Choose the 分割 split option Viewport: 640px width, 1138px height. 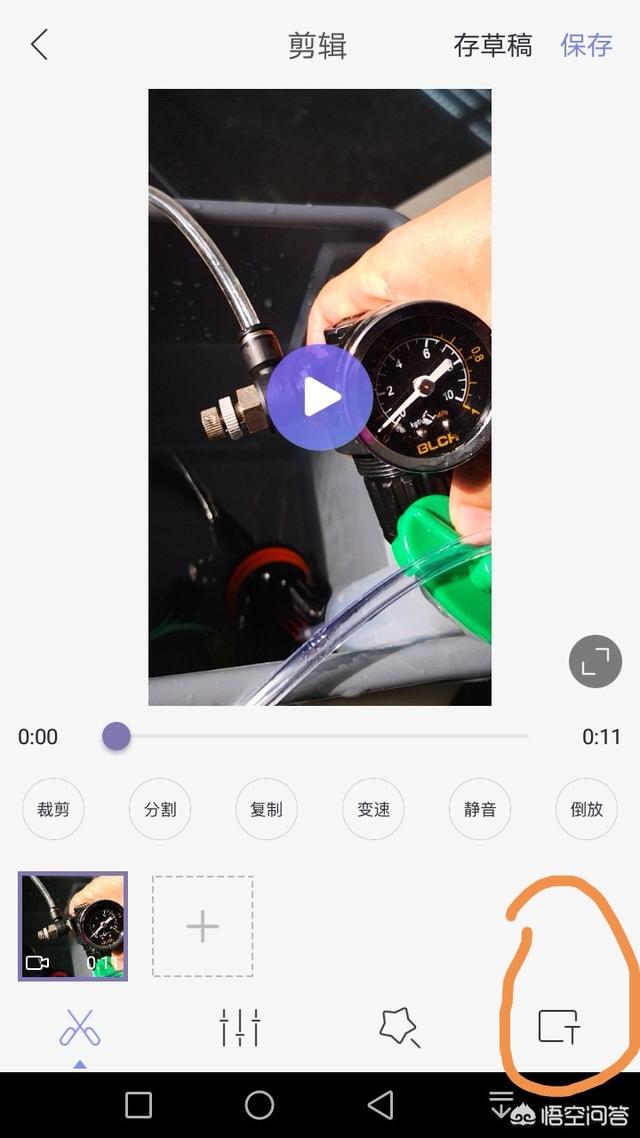[160, 809]
